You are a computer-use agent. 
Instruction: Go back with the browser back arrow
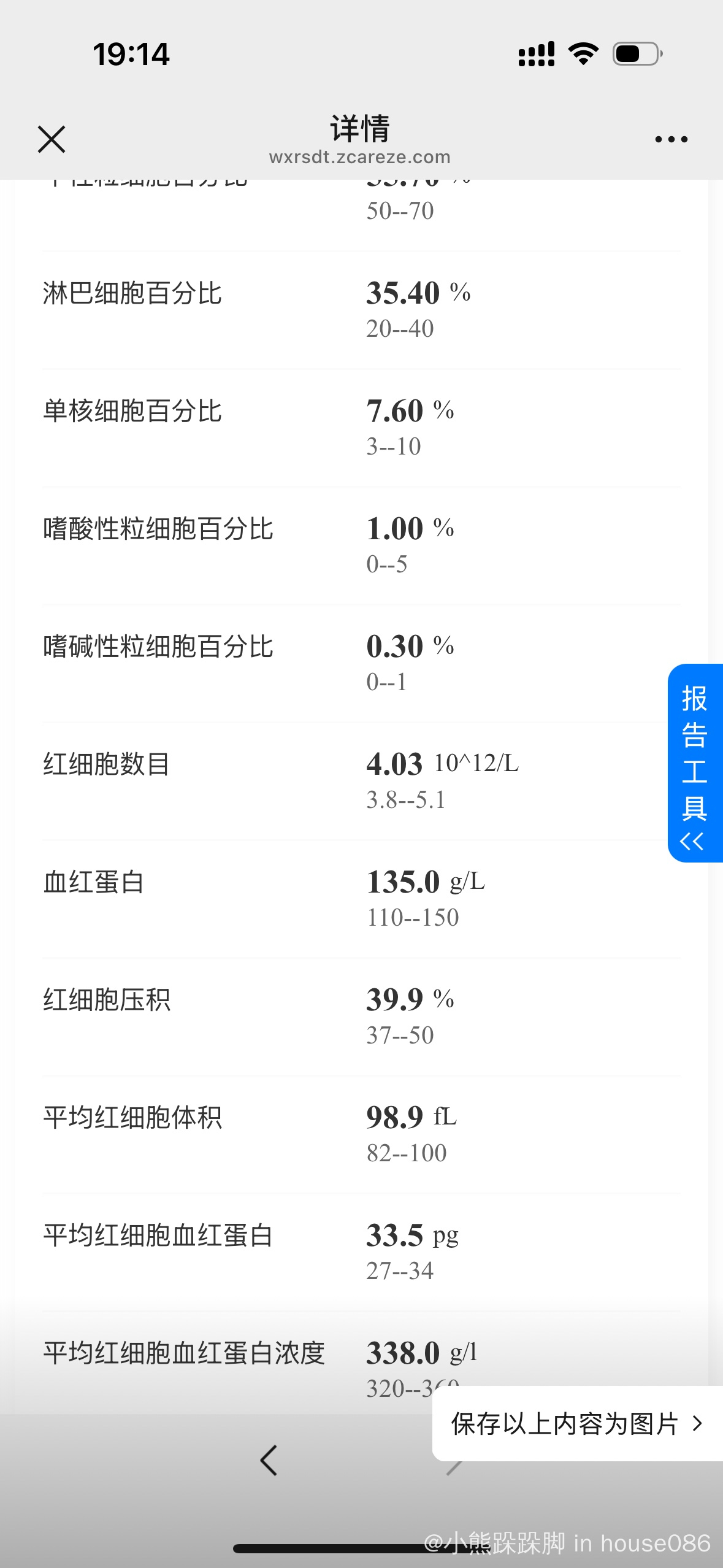click(269, 1460)
